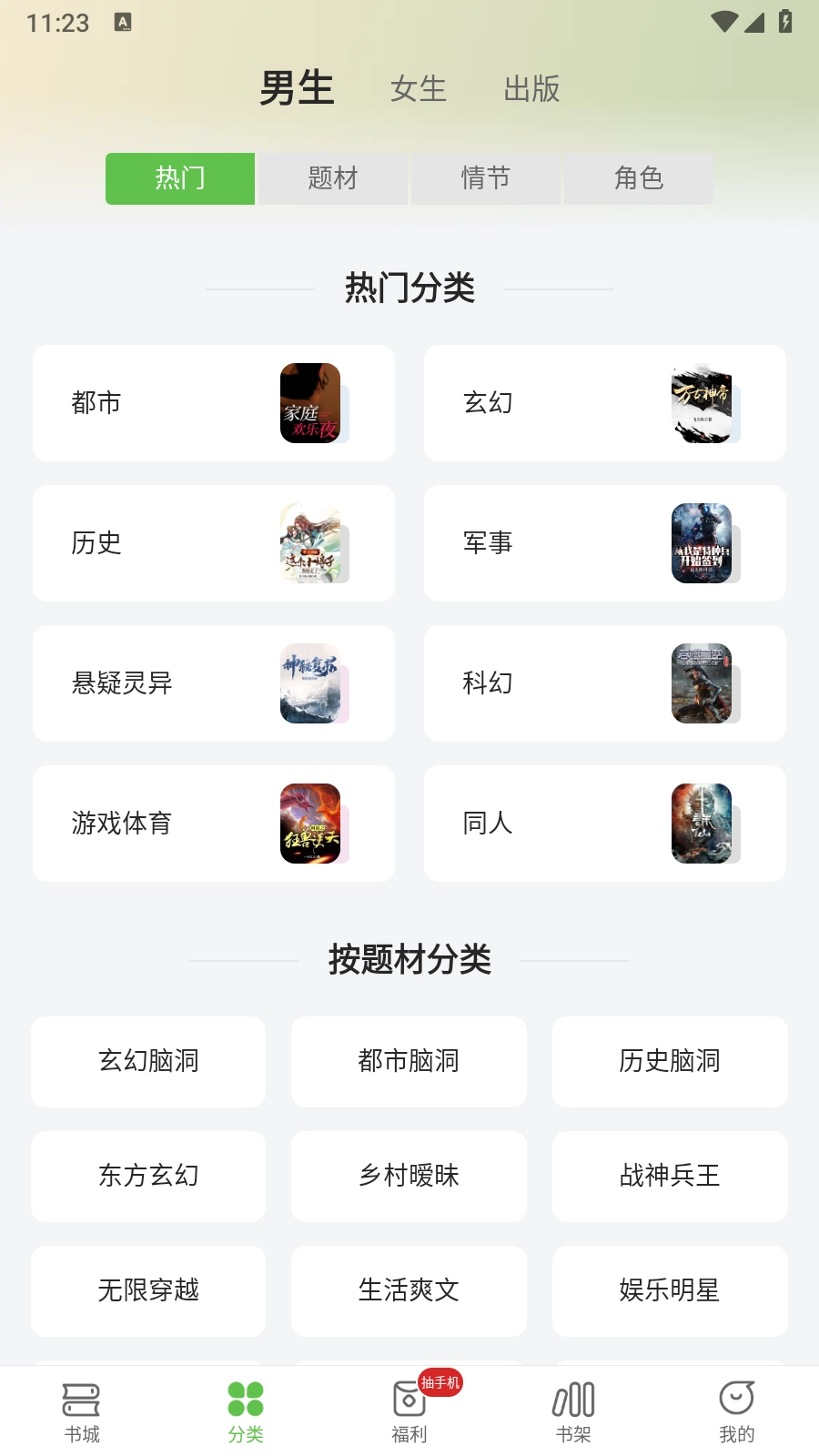Select the 题材 filter tab
The image size is (819, 1456).
(333, 178)
